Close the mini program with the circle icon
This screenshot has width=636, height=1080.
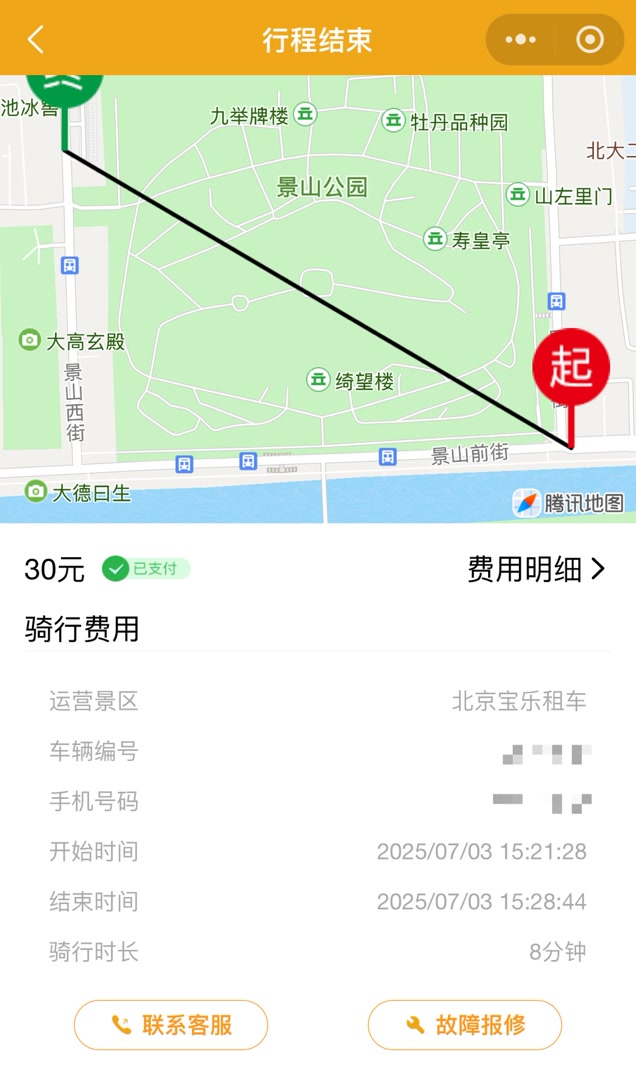point(590,40)
